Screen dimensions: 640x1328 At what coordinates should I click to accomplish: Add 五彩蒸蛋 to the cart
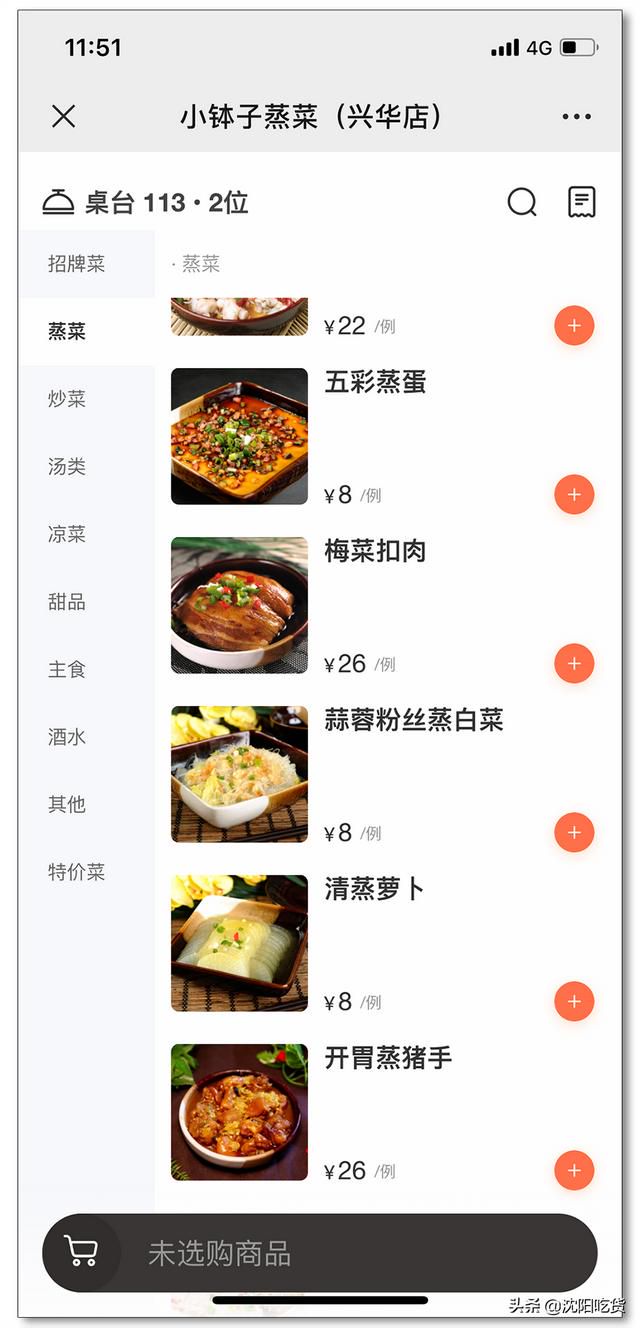574,495
